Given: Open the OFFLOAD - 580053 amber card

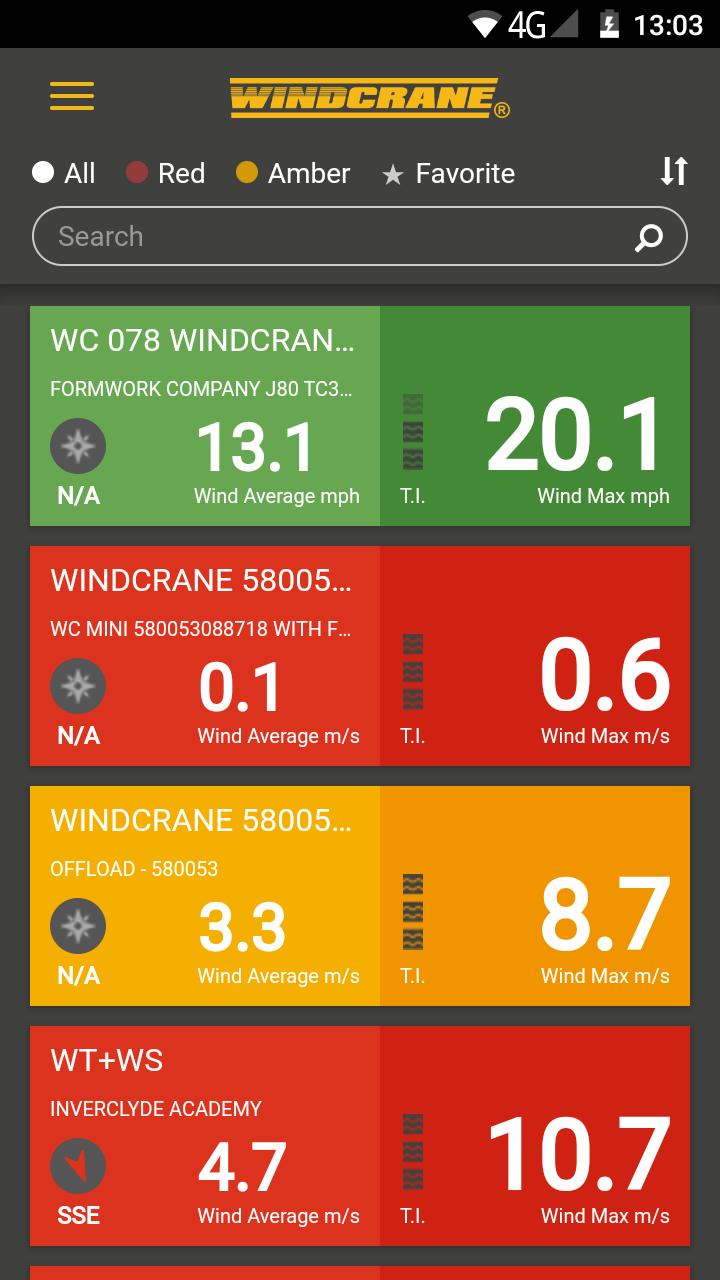Looking at the screenshot, I should pyautogui.click(x=360, y=896).
